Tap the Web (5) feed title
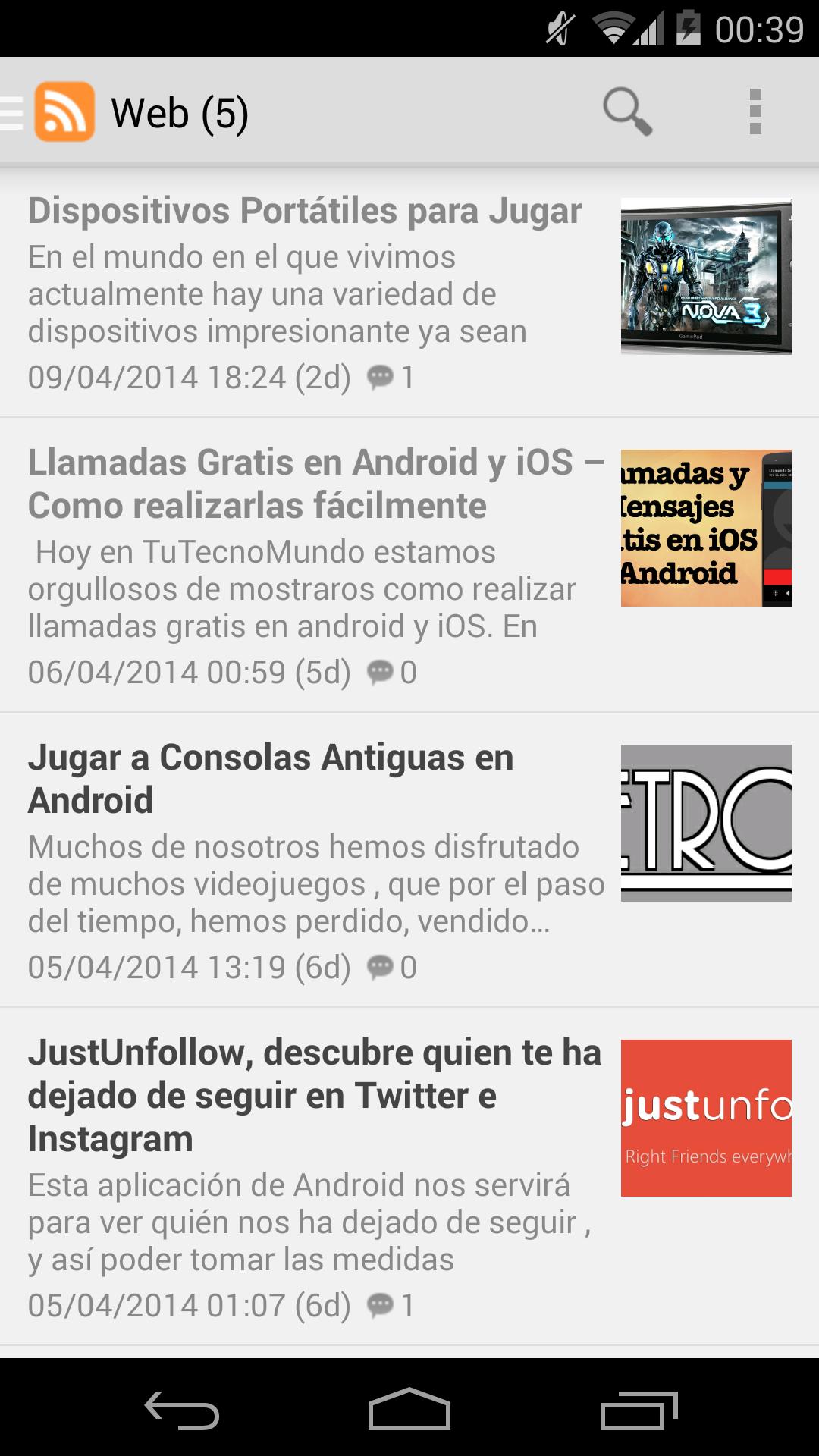Viewport: 819px width, 1456px height. (180, 112)
